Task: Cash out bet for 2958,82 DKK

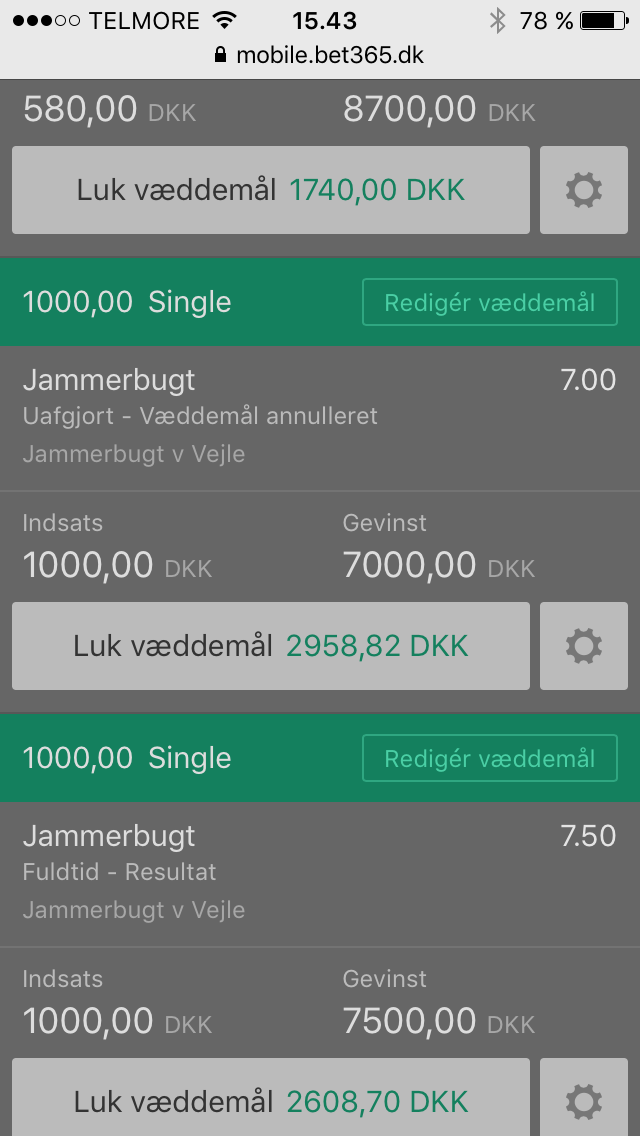Action: point(270,646)
